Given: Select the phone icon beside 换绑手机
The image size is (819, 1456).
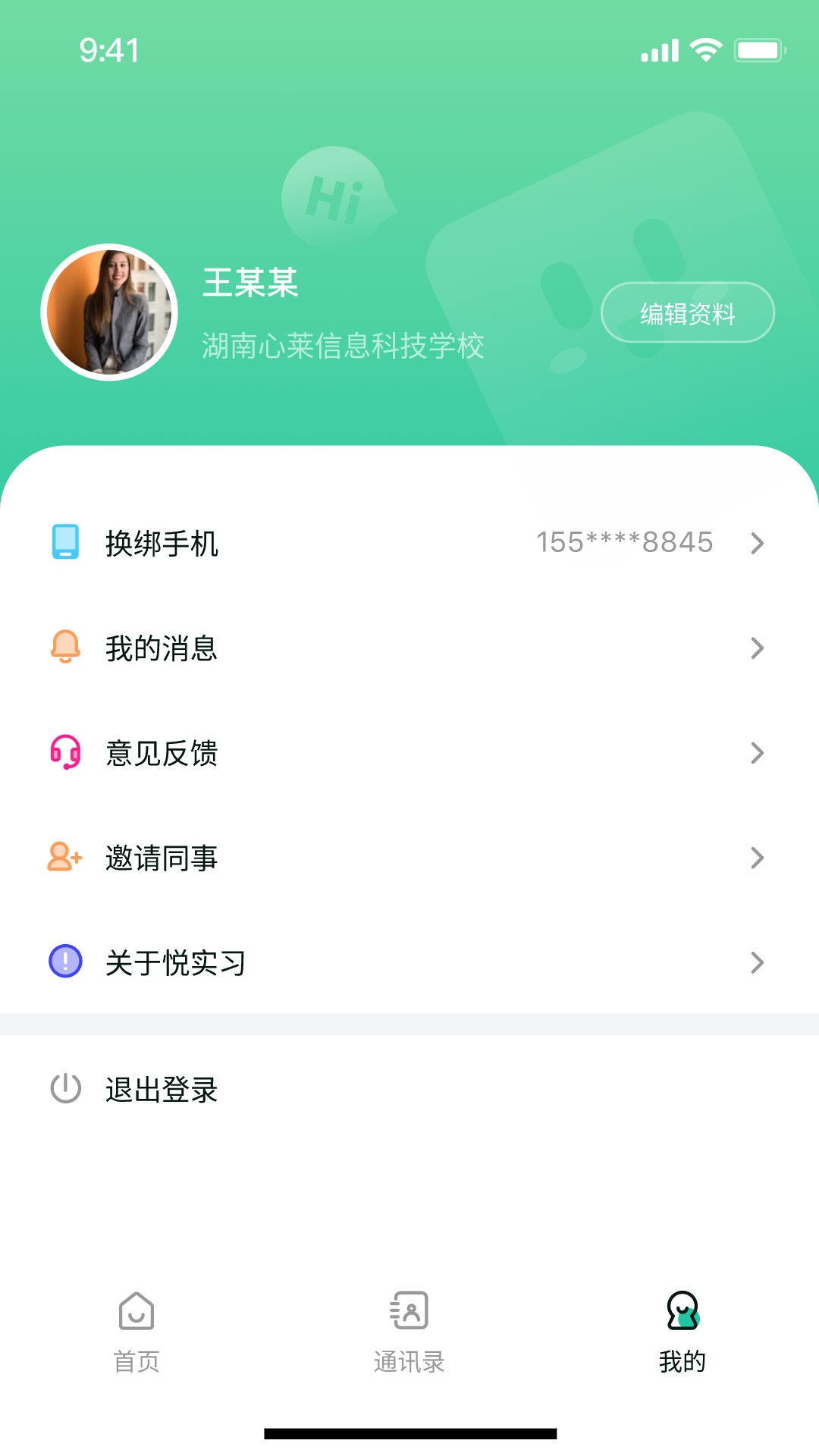Looking at the screenshot, I should click(65, 543).
